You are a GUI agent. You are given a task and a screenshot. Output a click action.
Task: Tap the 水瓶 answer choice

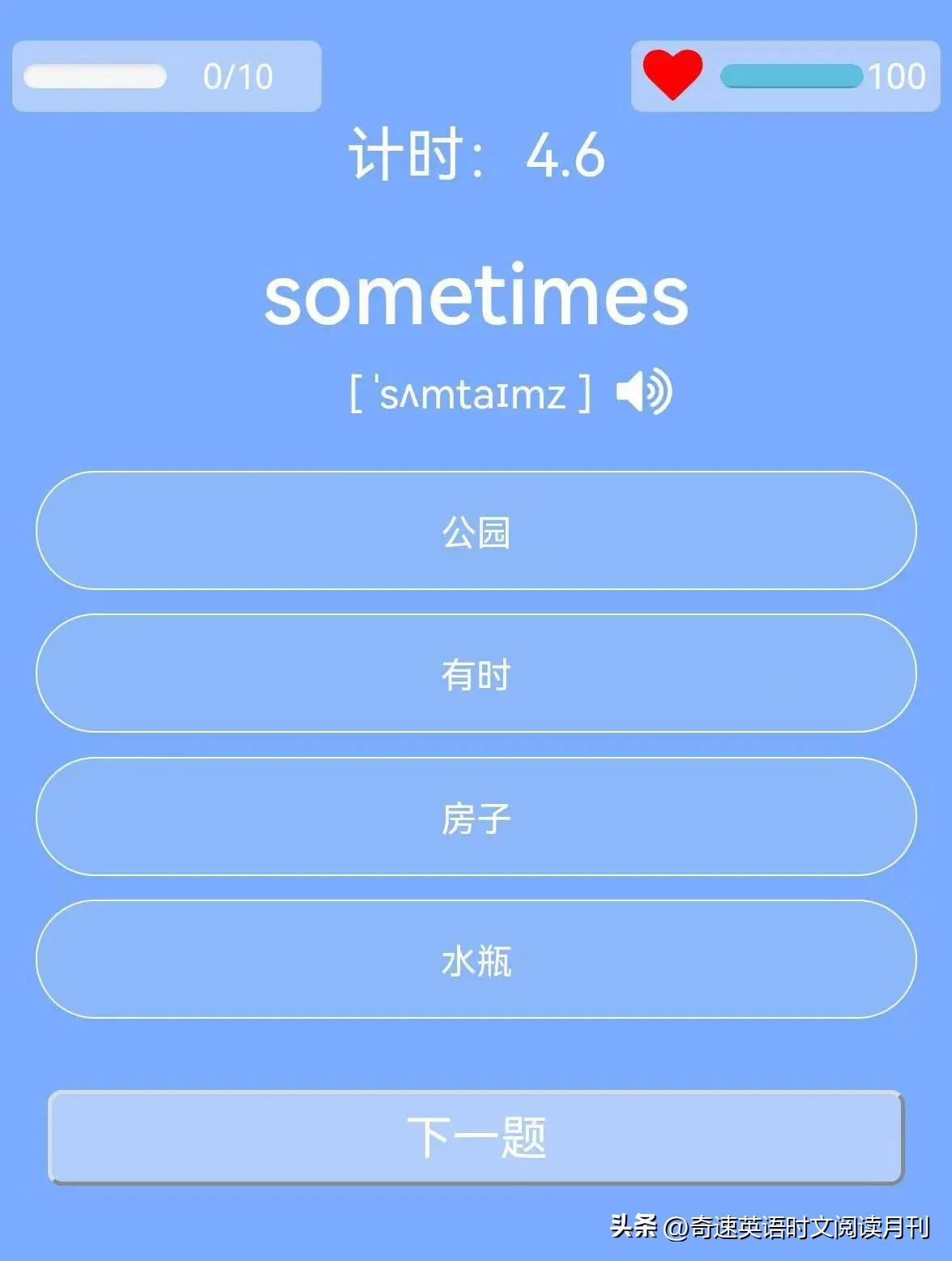click(476, 960)
